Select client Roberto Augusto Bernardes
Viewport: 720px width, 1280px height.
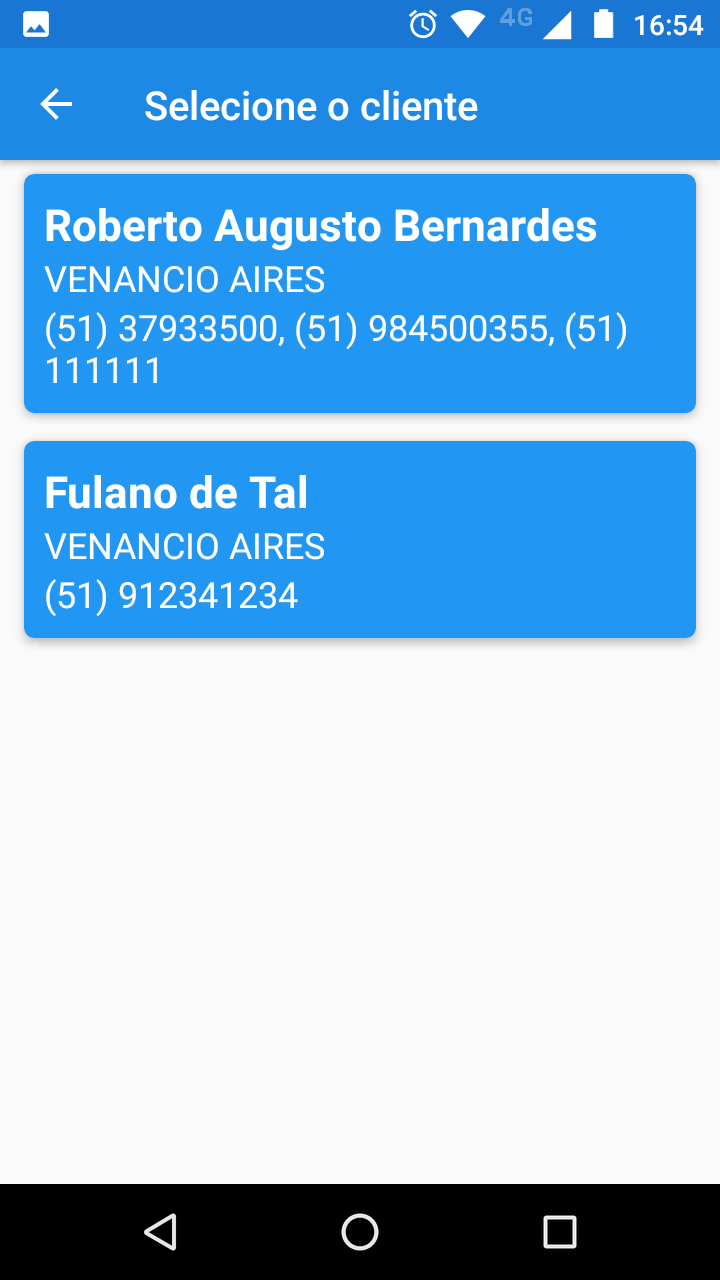360,293
